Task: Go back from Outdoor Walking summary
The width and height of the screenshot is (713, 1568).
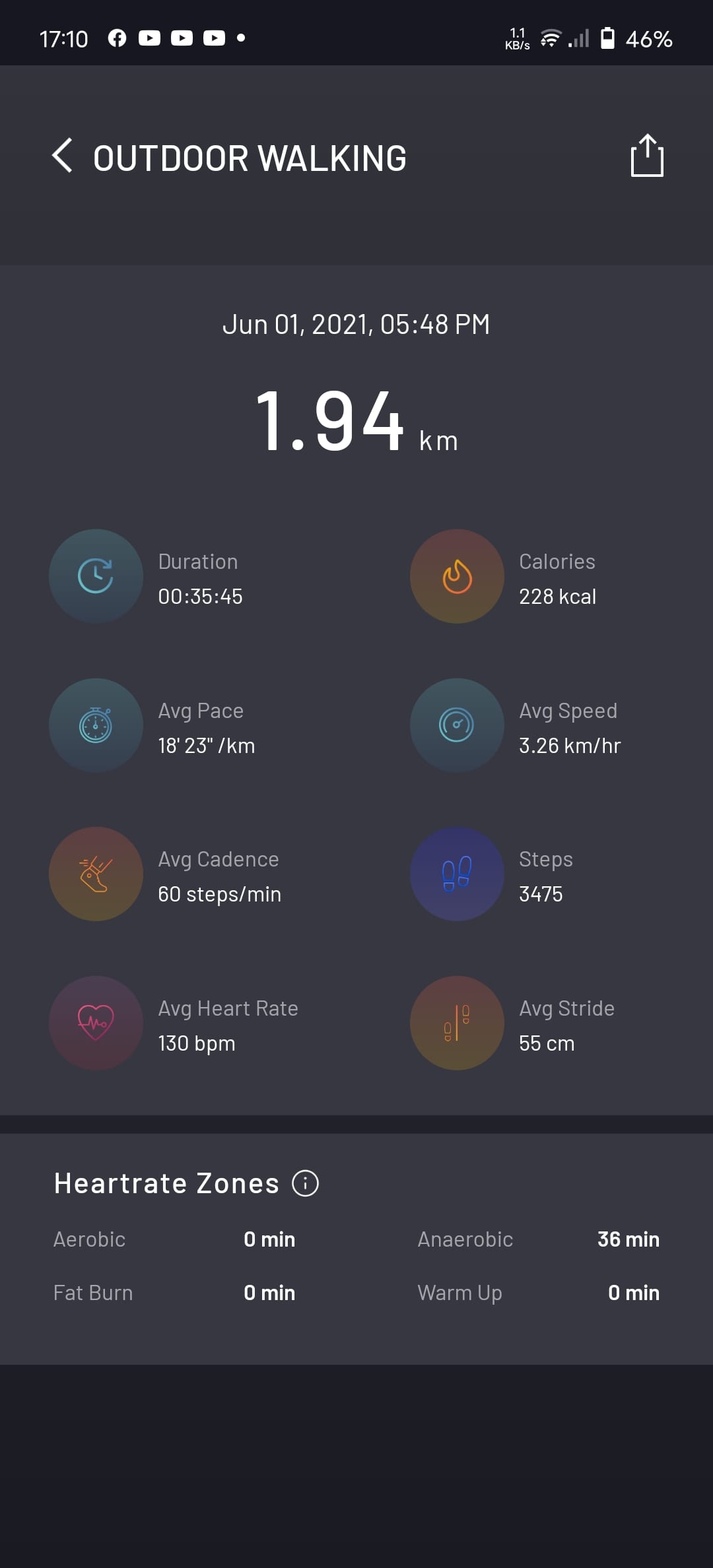Action: (63, 156)
